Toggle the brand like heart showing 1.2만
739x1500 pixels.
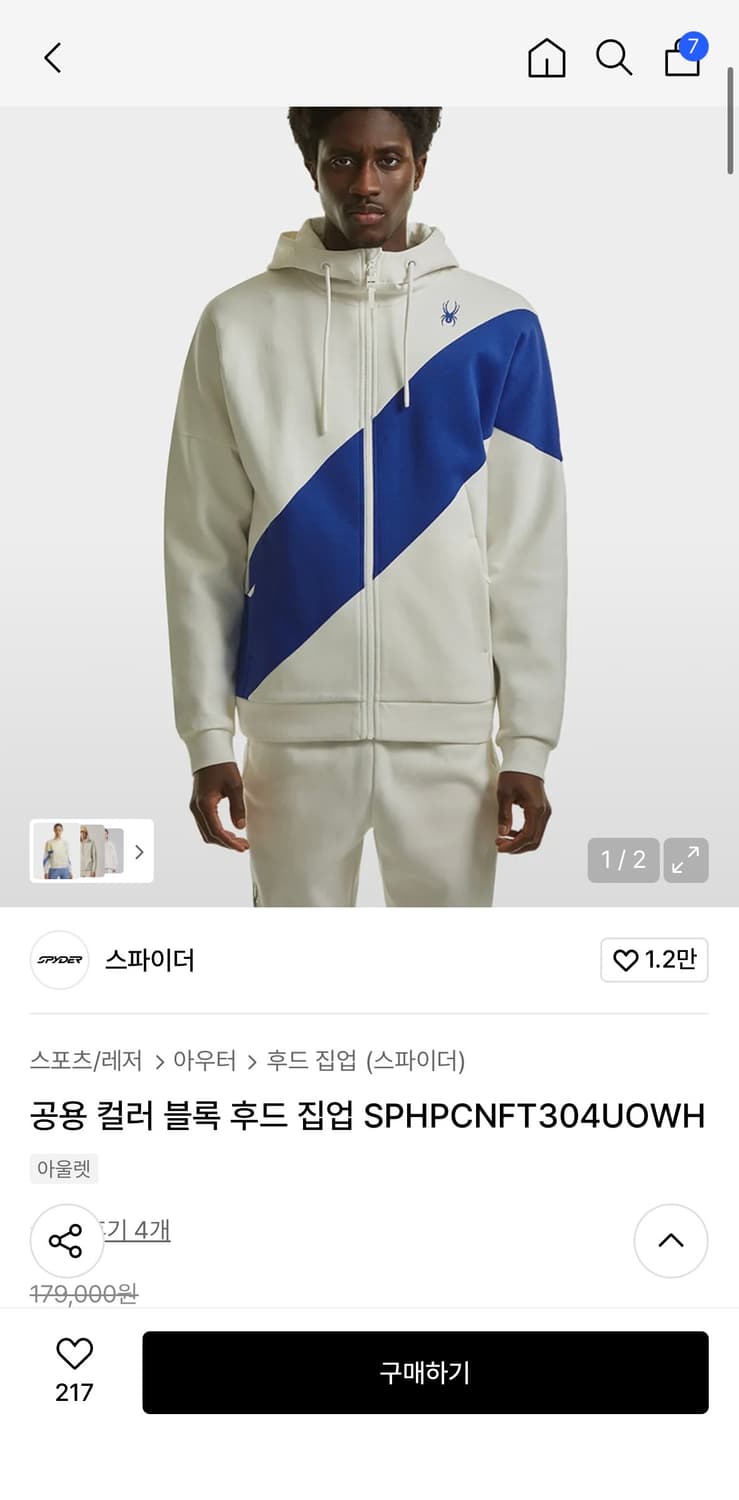point(654,960)
